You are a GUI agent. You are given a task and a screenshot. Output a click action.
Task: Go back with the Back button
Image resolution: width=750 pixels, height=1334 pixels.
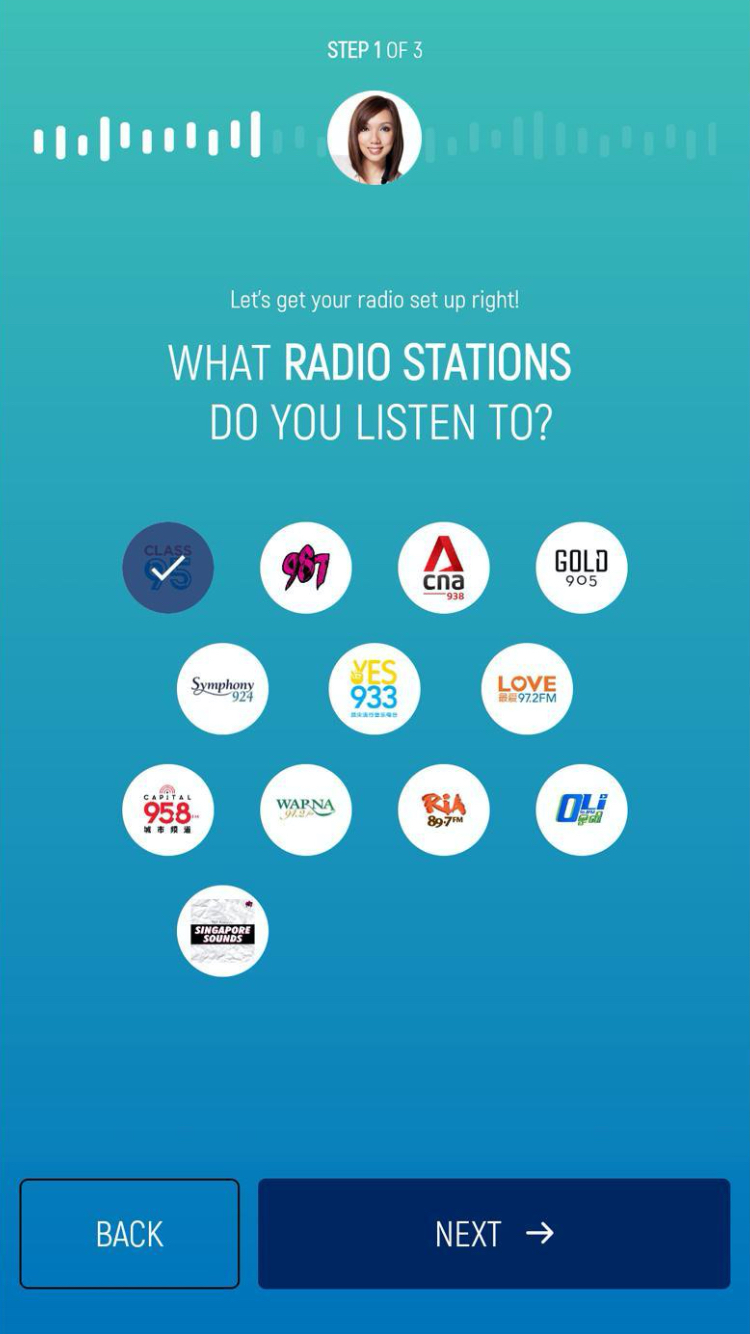130,1234
